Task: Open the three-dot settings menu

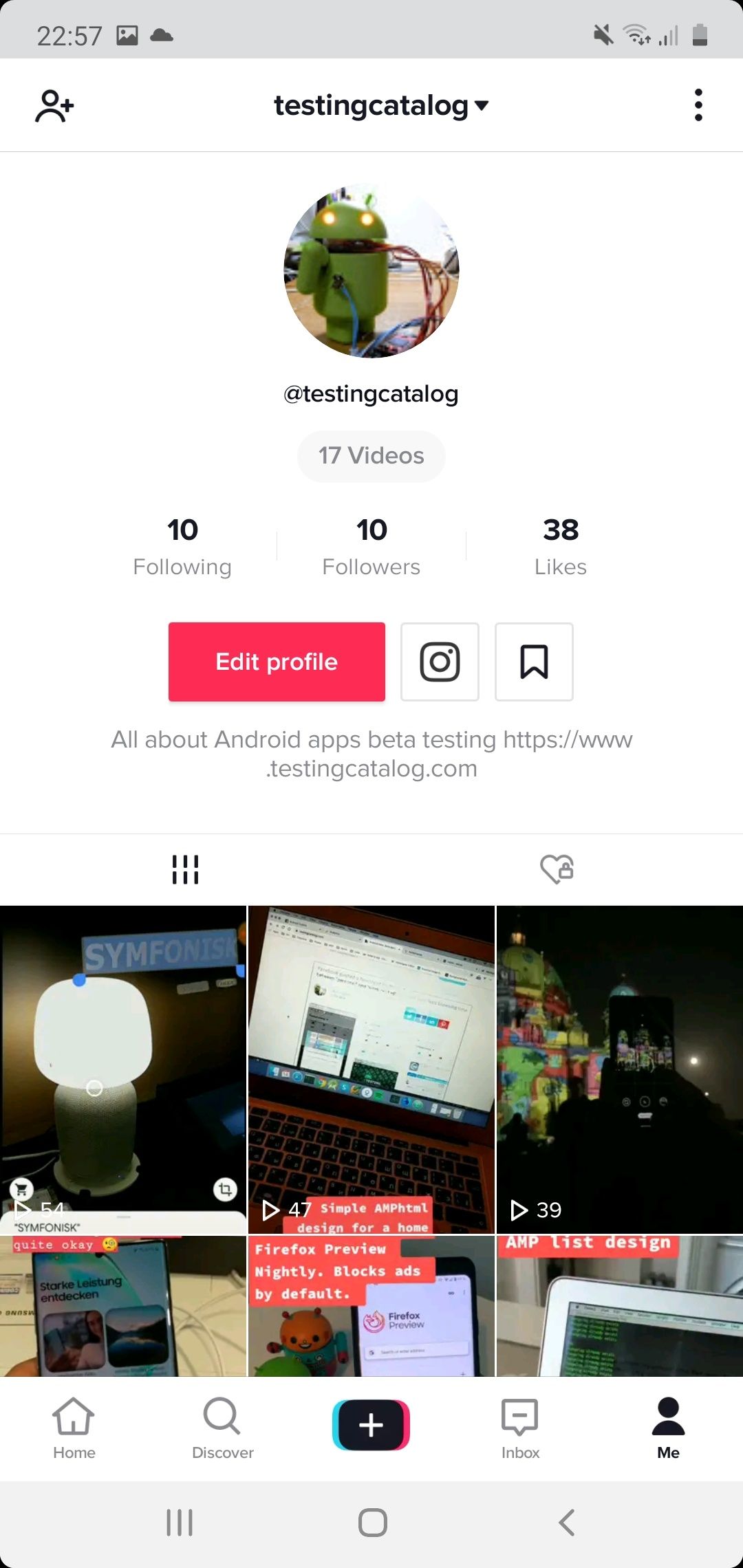Action: click(698, 105)
